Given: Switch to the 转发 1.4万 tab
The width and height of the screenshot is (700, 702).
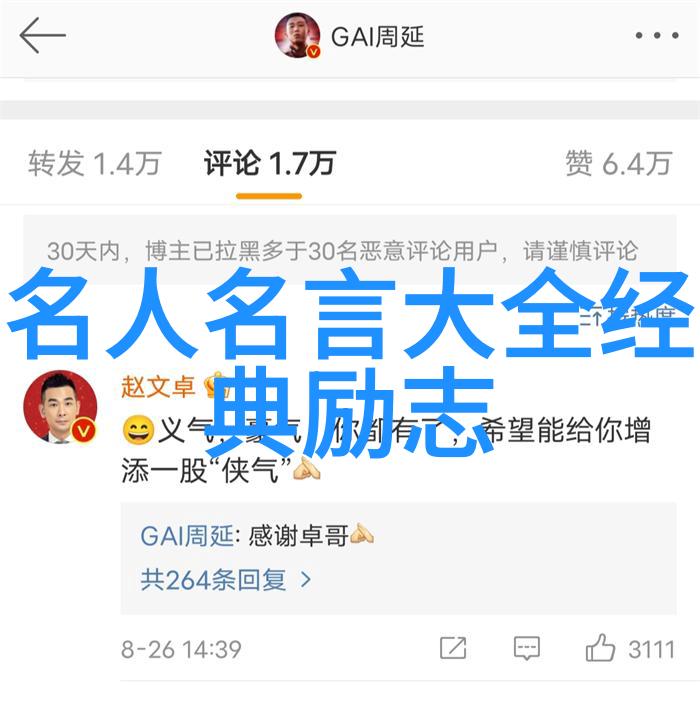Looking at the screenshot, I should coord(94,163).
